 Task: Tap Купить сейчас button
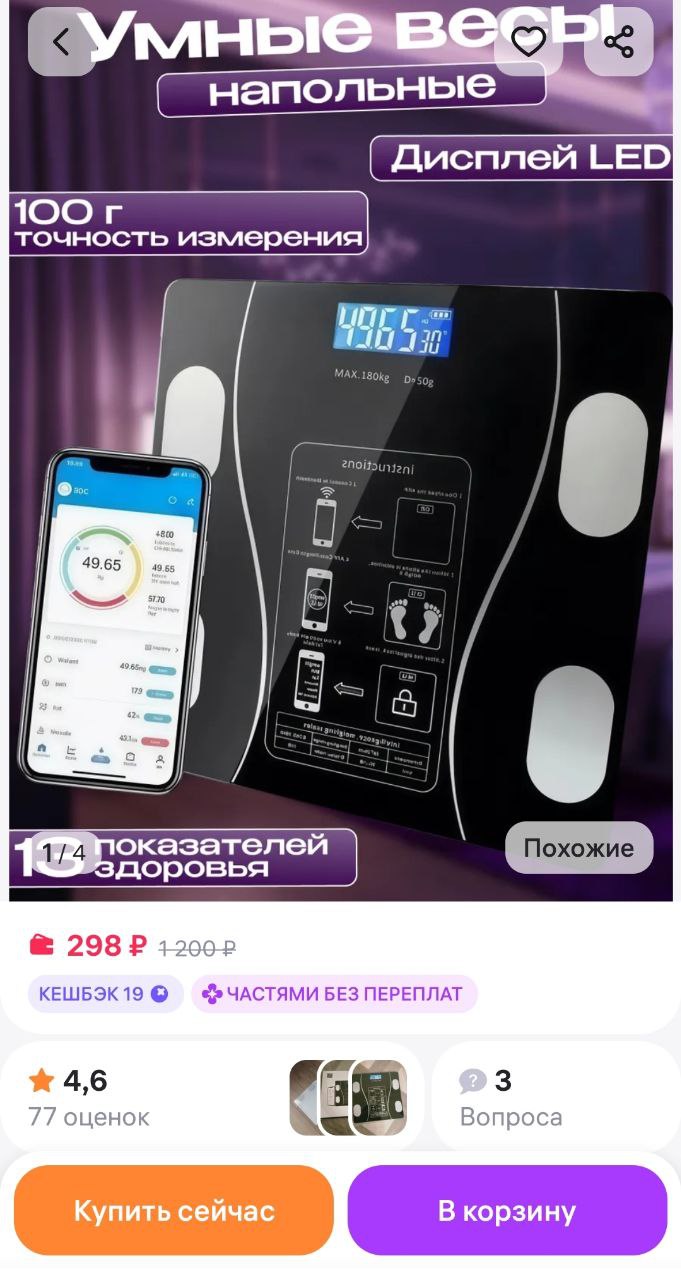point(174,1211)
